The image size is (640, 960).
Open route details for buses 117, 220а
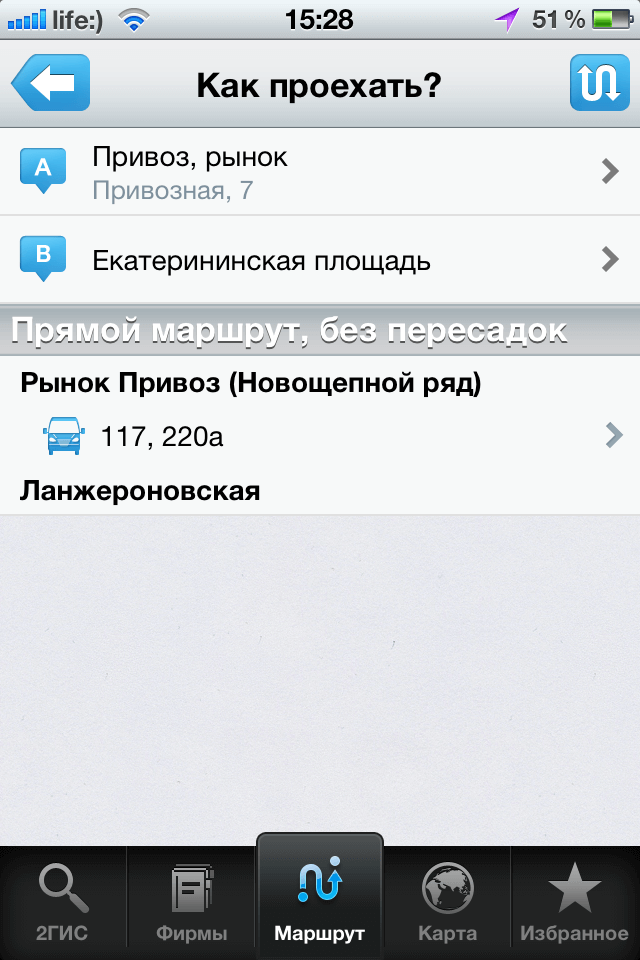[x=320, y=436]
